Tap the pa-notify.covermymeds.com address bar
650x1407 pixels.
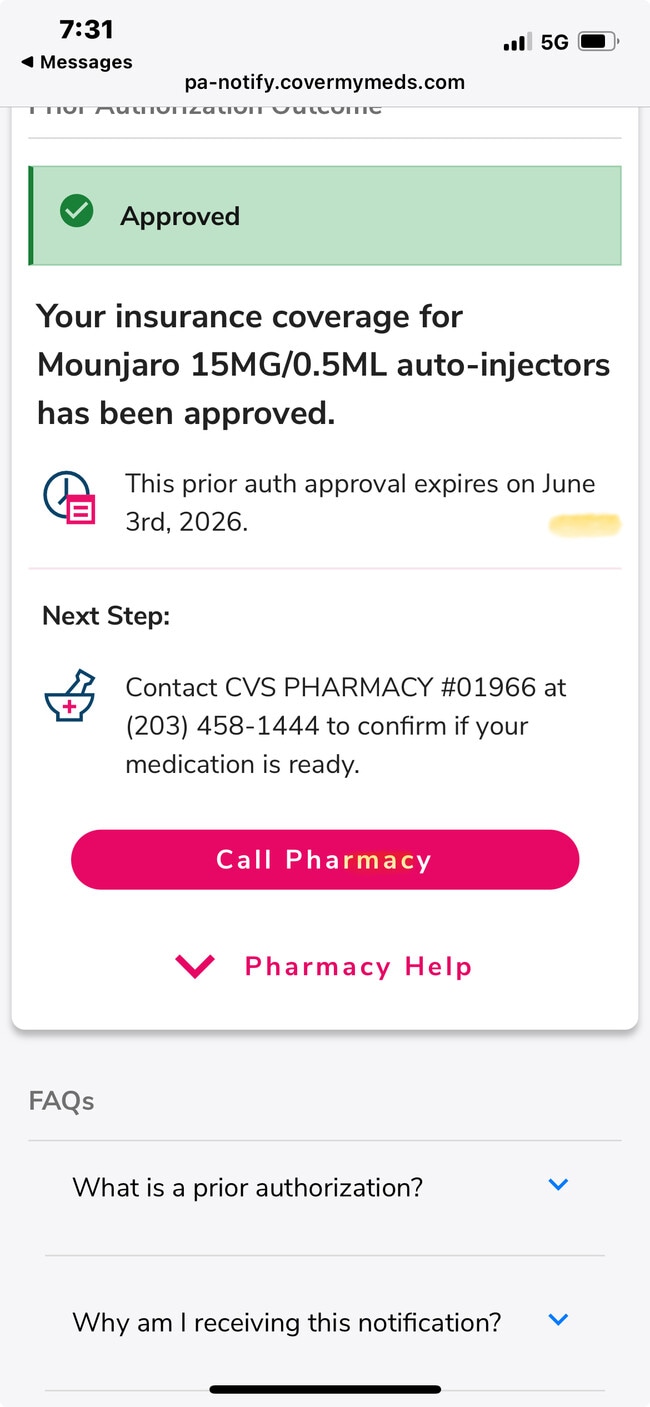pyautogui.click(x=324, y=83)
